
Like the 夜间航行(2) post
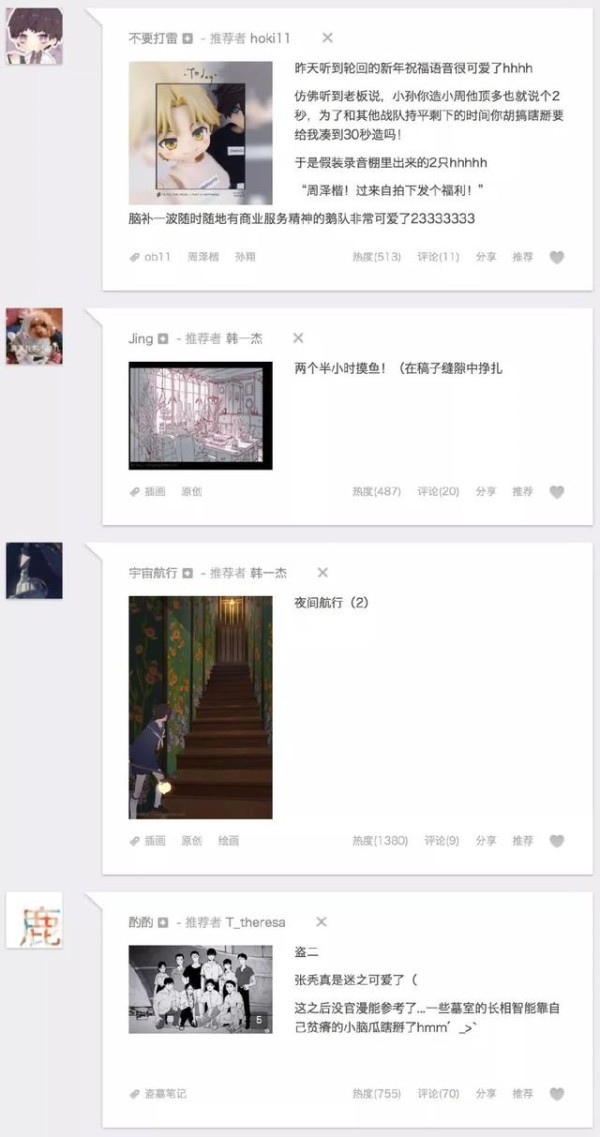pyautogui.click(x=557, y=841)
